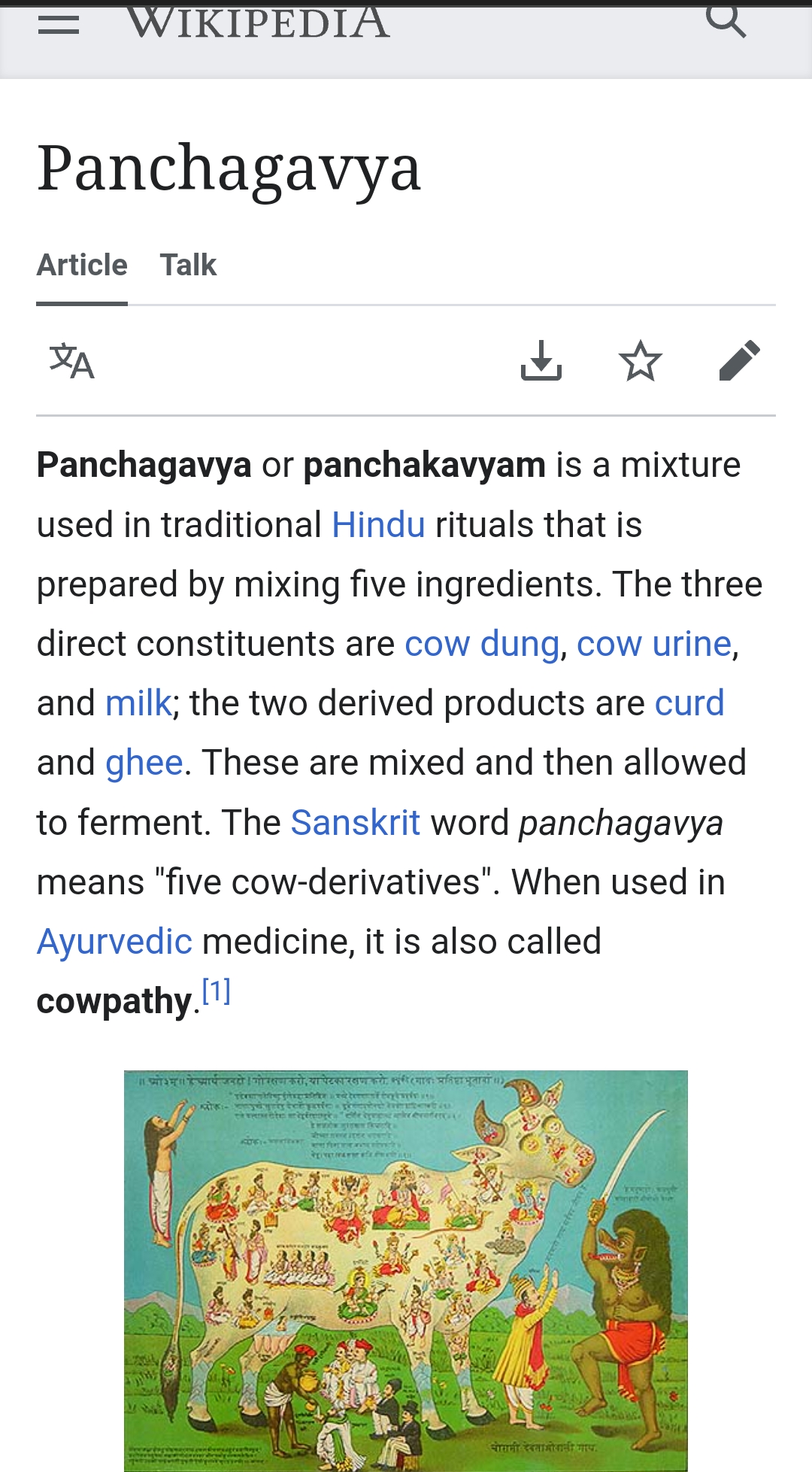Open the hamburger navigation menu
Image resolution: width=812 pixels, height=1472 pixels.
point(59,24)
